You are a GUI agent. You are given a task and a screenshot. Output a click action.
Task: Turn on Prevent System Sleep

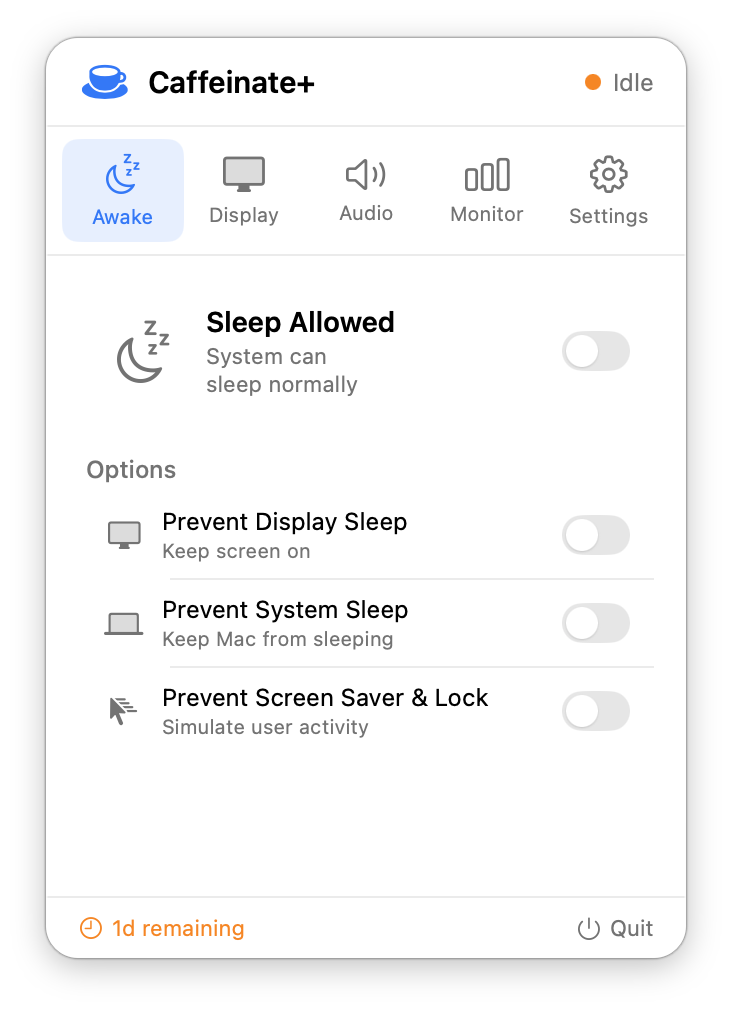[x=596, y=623]
